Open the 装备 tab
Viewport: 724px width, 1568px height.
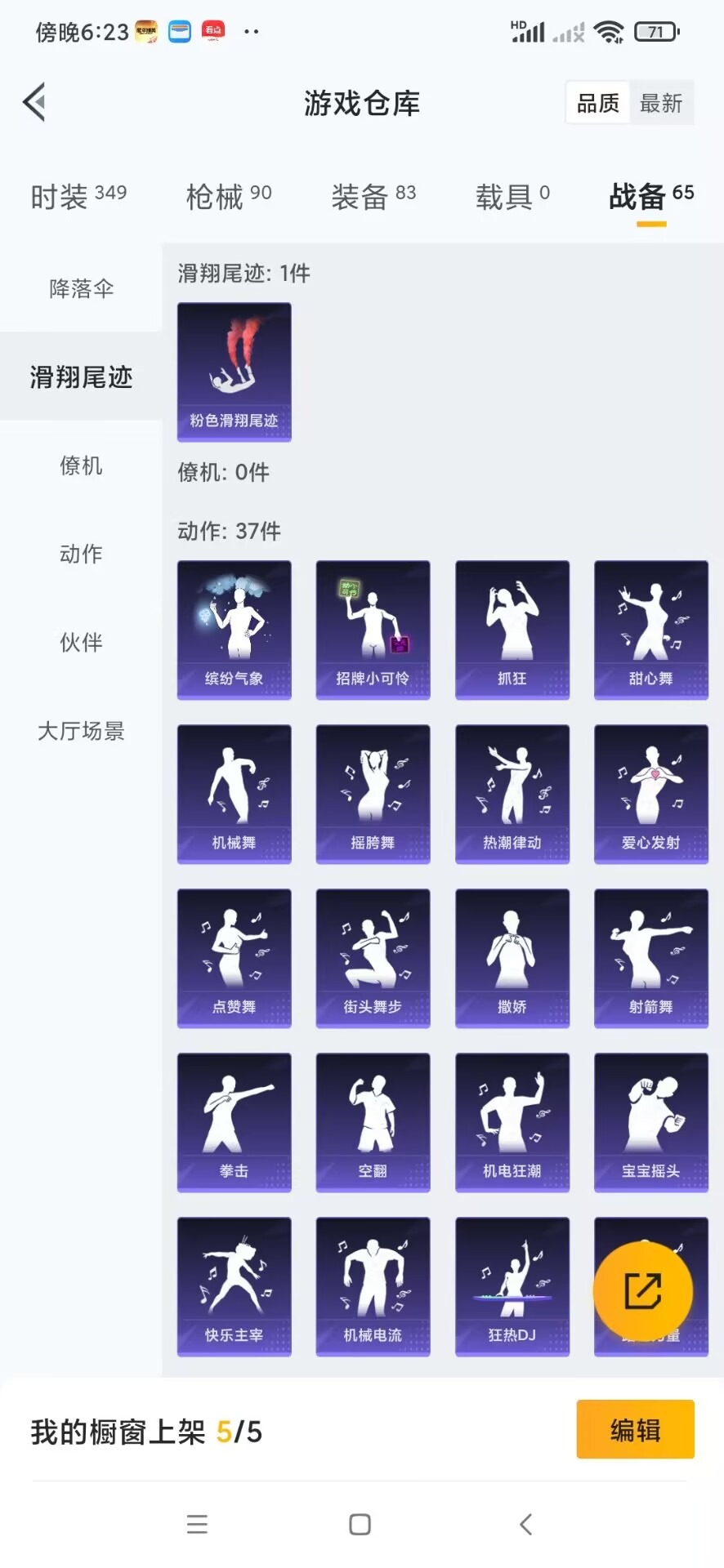[x=373, y=196]
